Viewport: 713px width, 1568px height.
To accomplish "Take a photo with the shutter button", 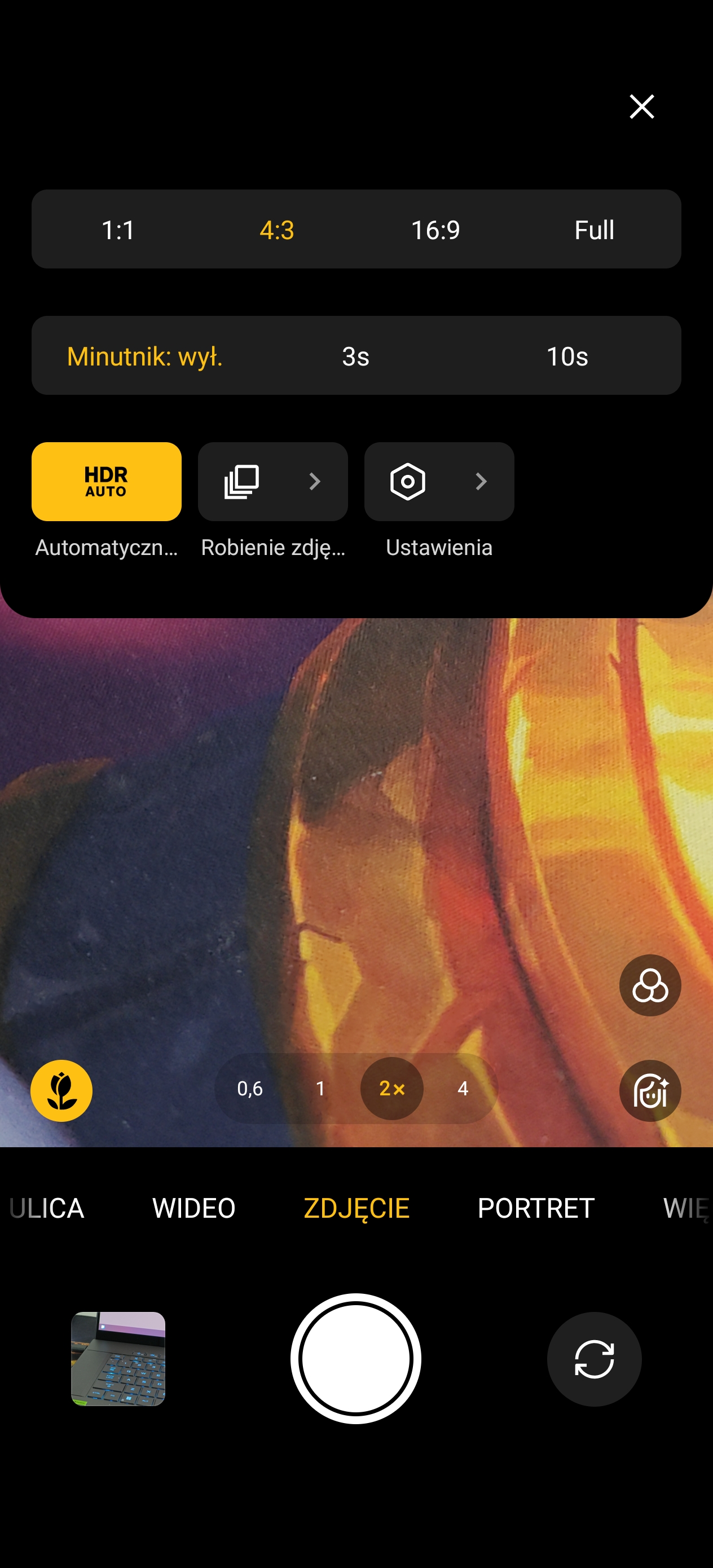I will [x=355, y=1359].
